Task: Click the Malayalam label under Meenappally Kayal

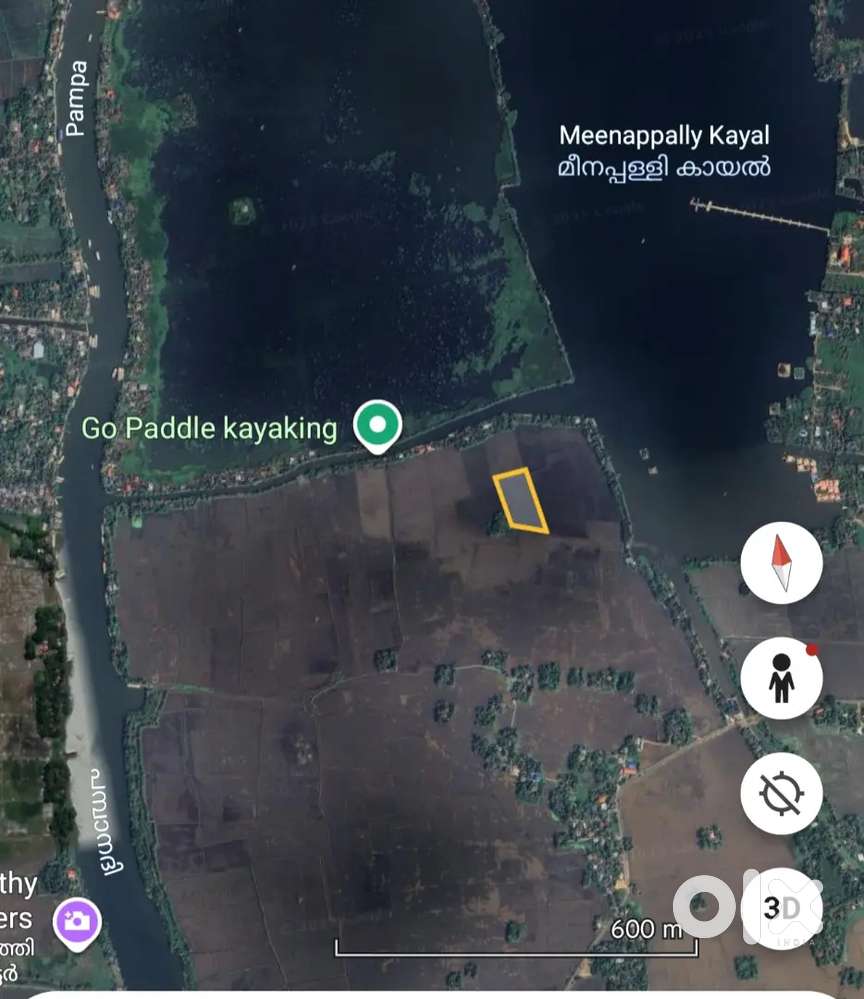Action: coord(665,167)
